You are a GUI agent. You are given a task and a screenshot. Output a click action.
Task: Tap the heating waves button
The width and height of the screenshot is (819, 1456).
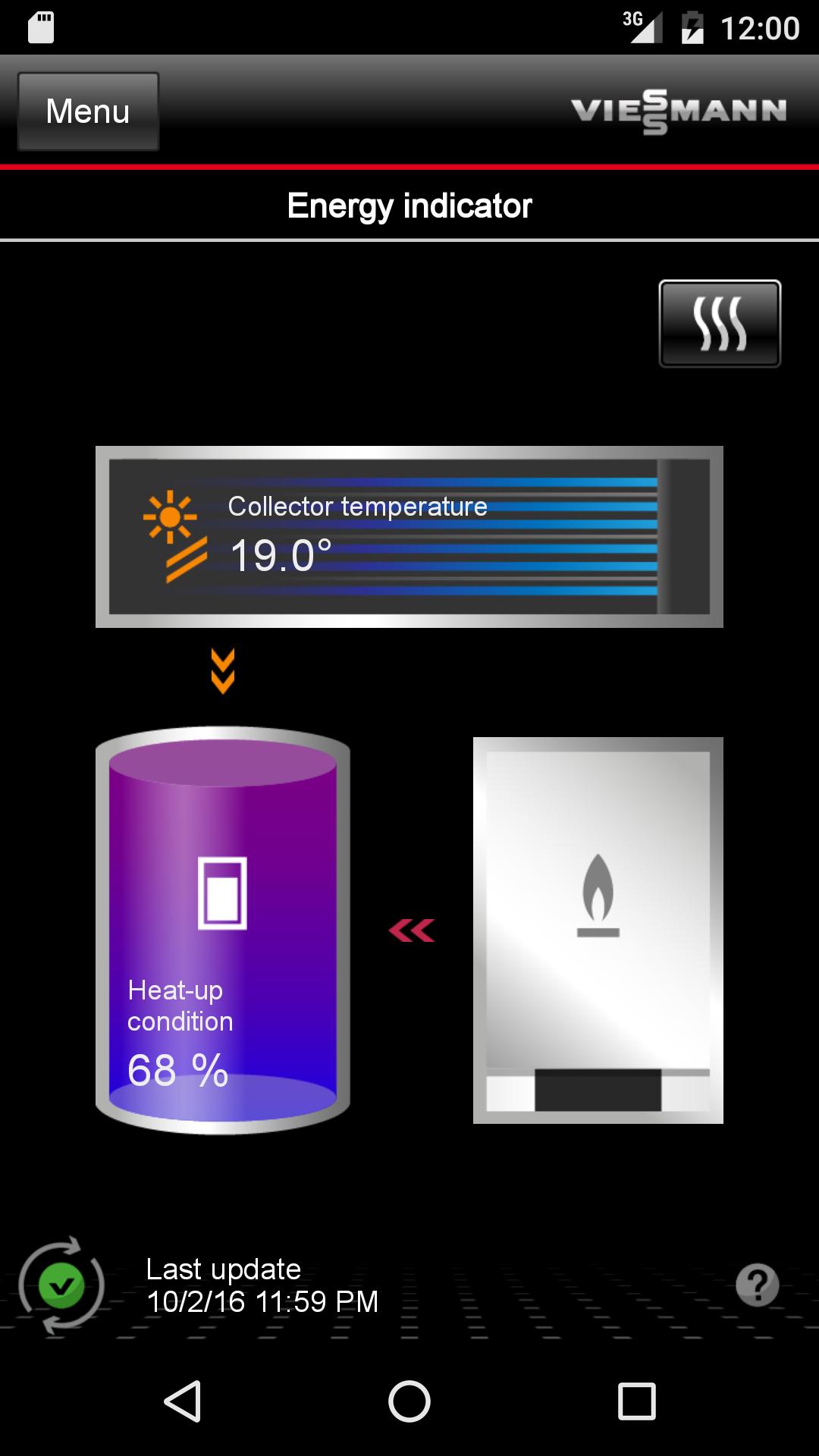click(x=719, y=324)
